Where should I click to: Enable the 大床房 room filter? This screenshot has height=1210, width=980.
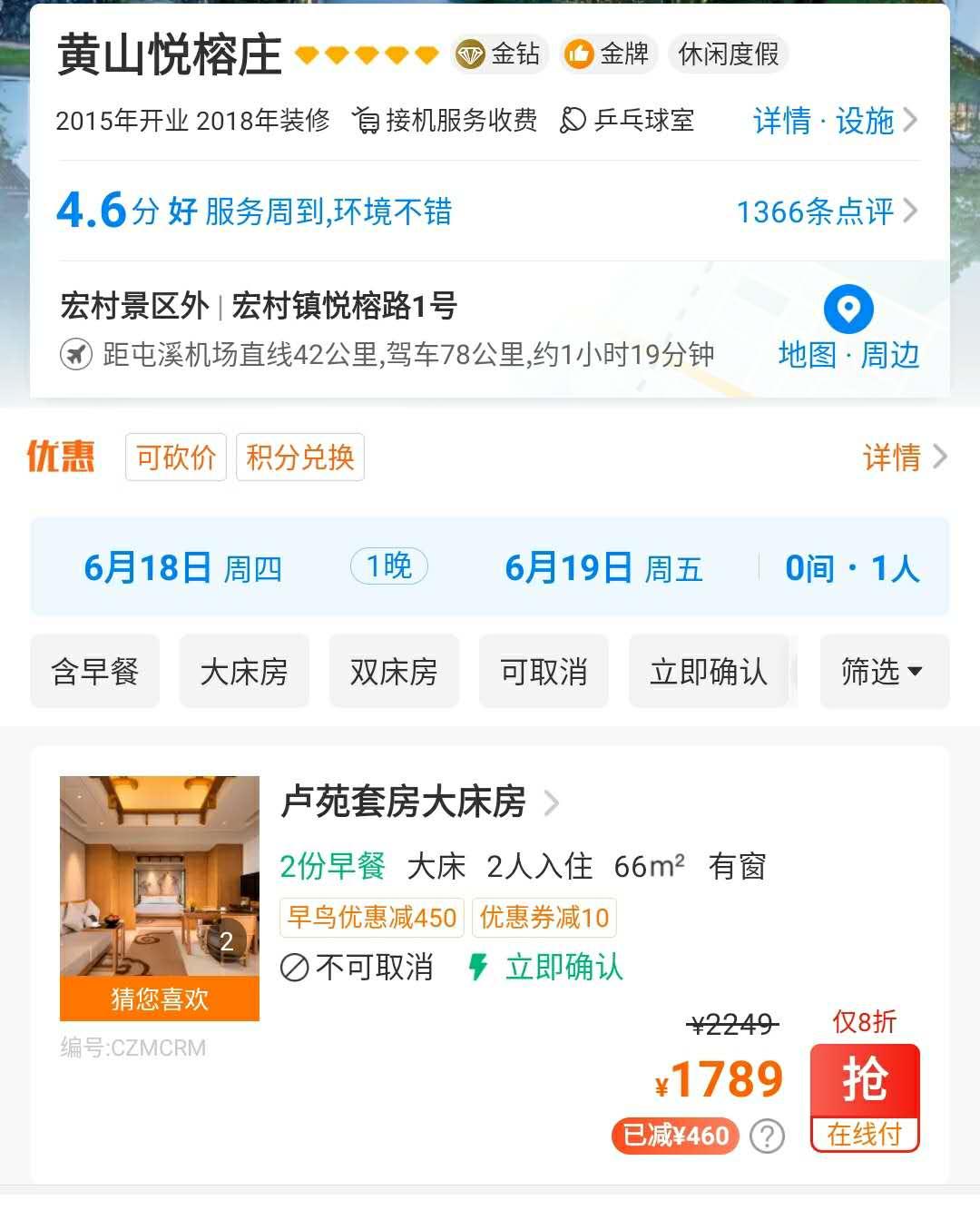click(x=244, y=672)
